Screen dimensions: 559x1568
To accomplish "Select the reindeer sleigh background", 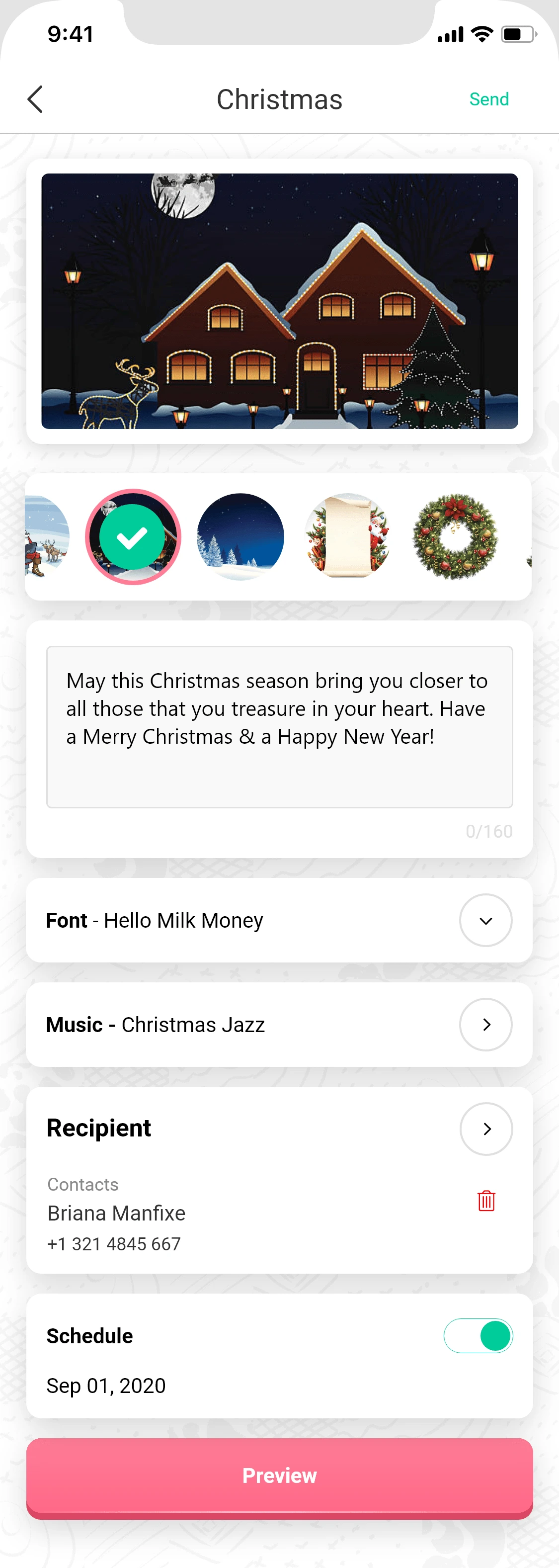I will pos(47,536).
